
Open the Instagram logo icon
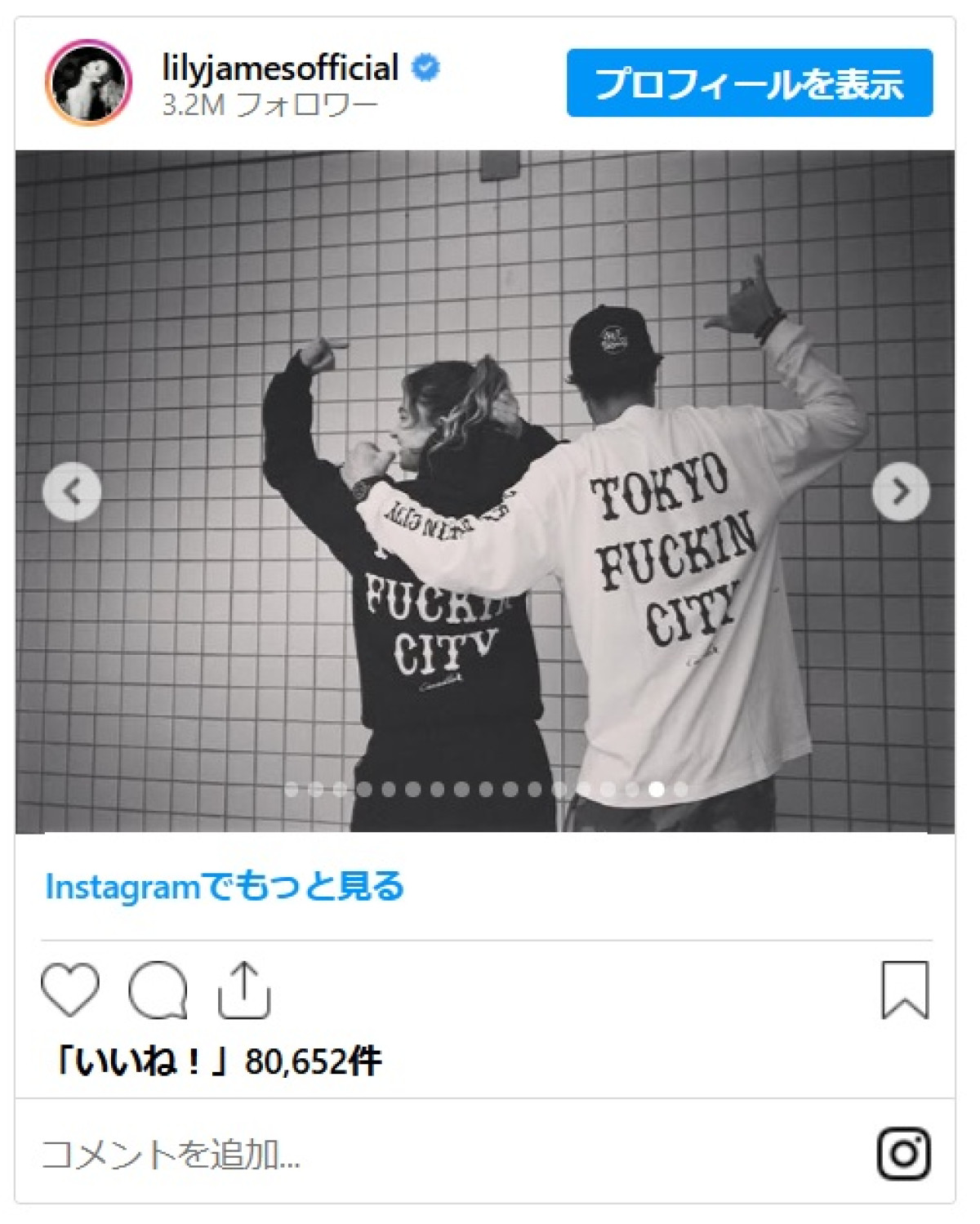(903, 1154)
